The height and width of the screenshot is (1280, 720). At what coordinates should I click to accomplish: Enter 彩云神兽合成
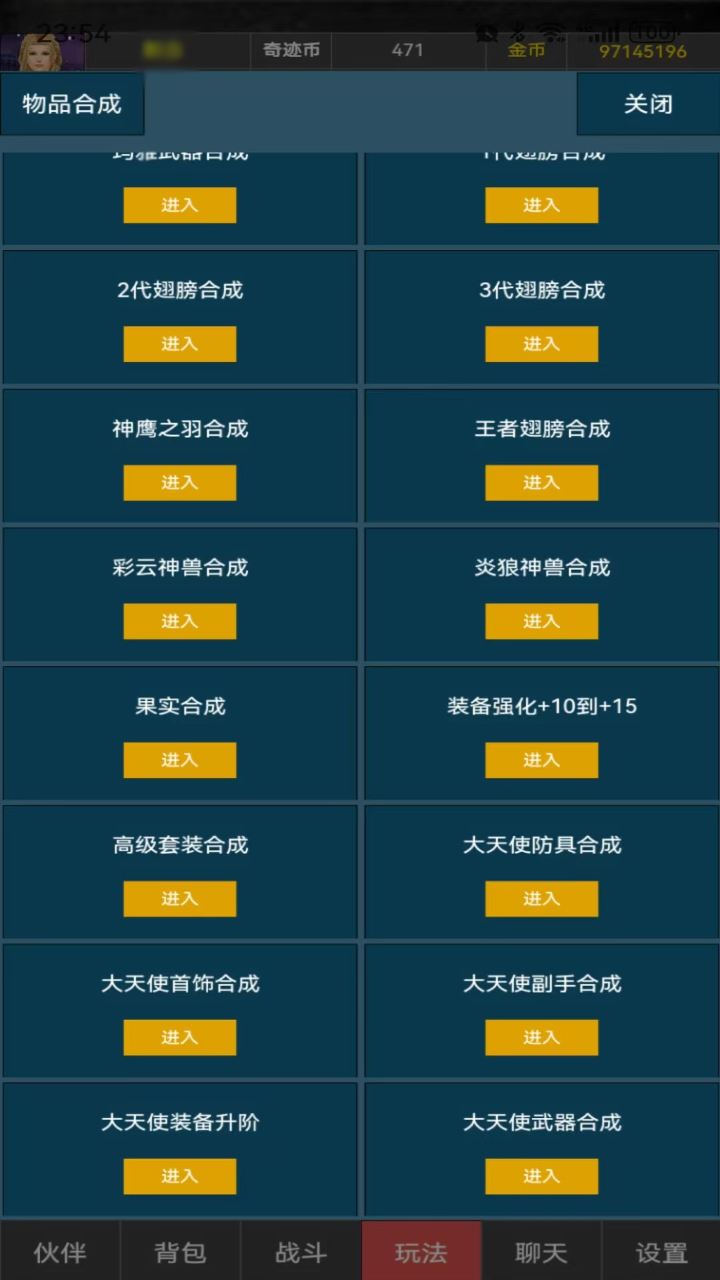pyautogui.click(x=180, y=621)
